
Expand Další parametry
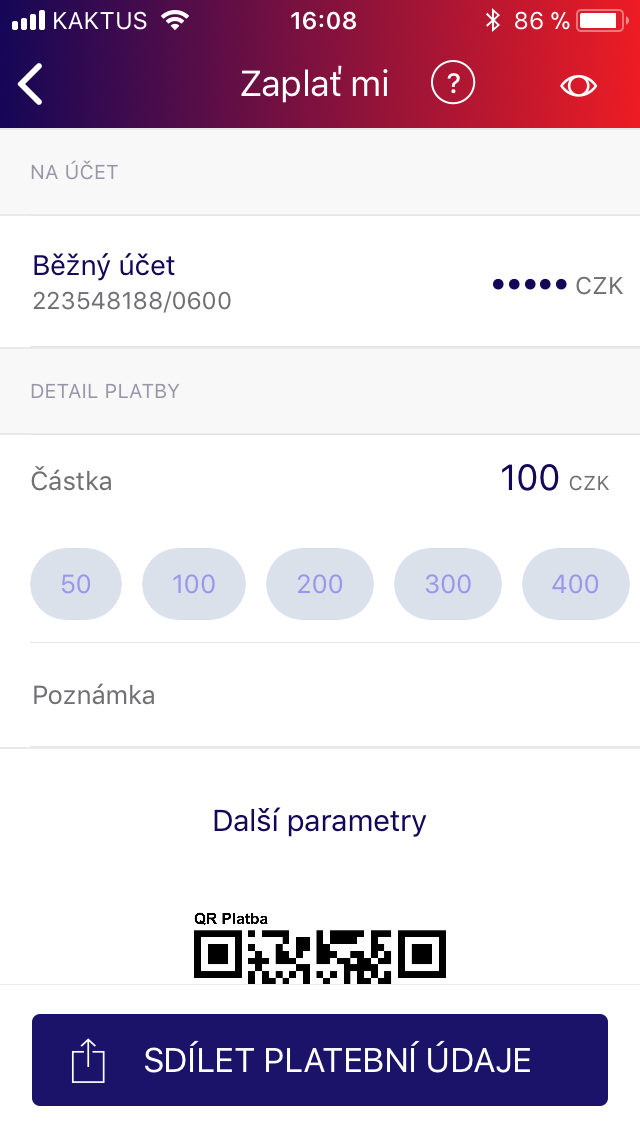point(320,821)
